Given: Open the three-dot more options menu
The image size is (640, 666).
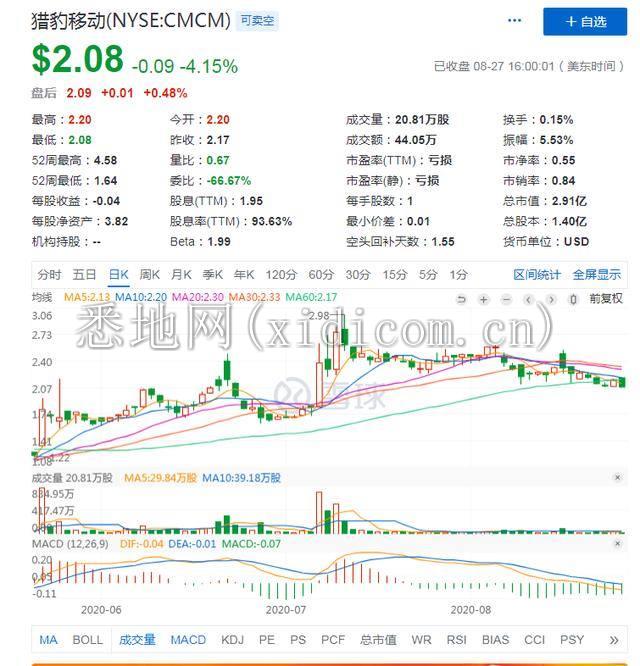Looking at the screenshot, I should pyautogui.click(x=514, y=21).
